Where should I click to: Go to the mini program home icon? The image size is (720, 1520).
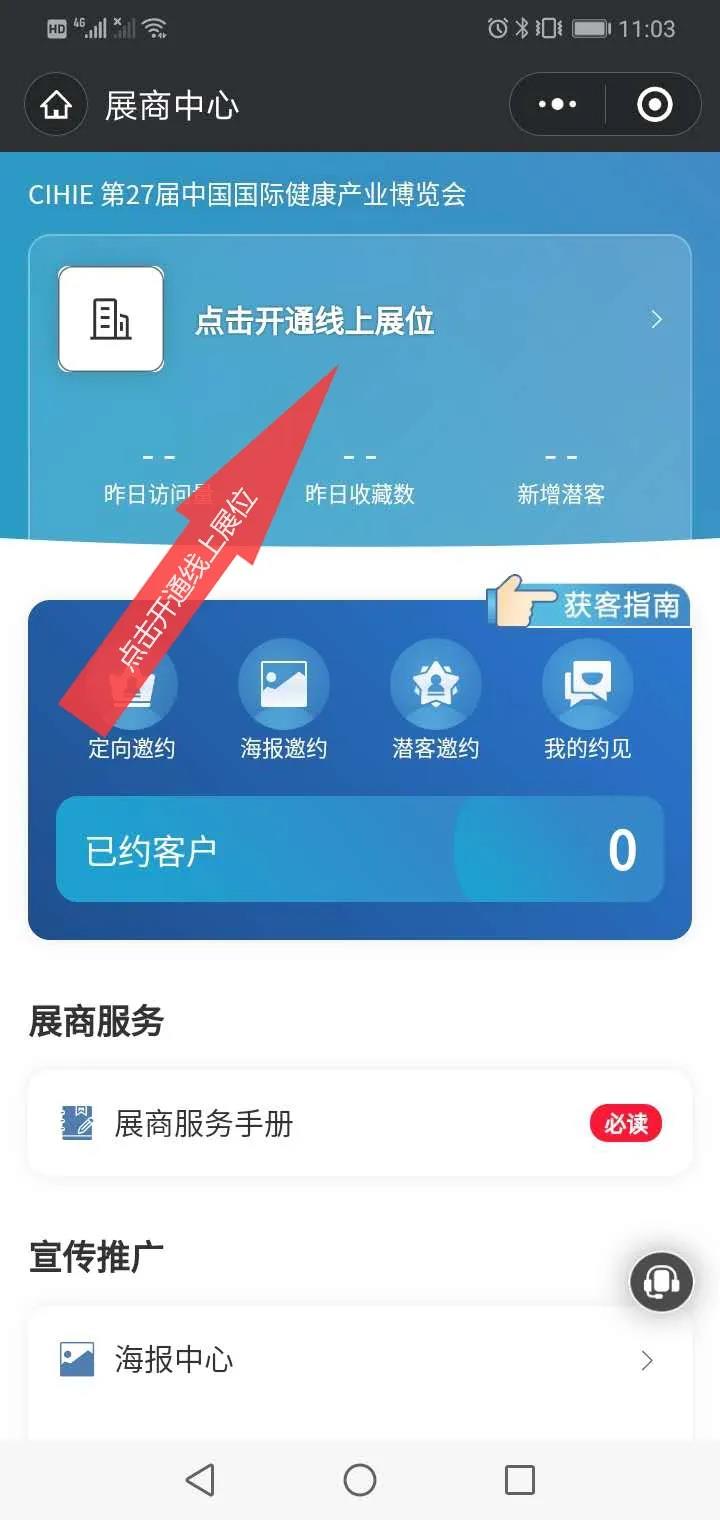[57, 105]
